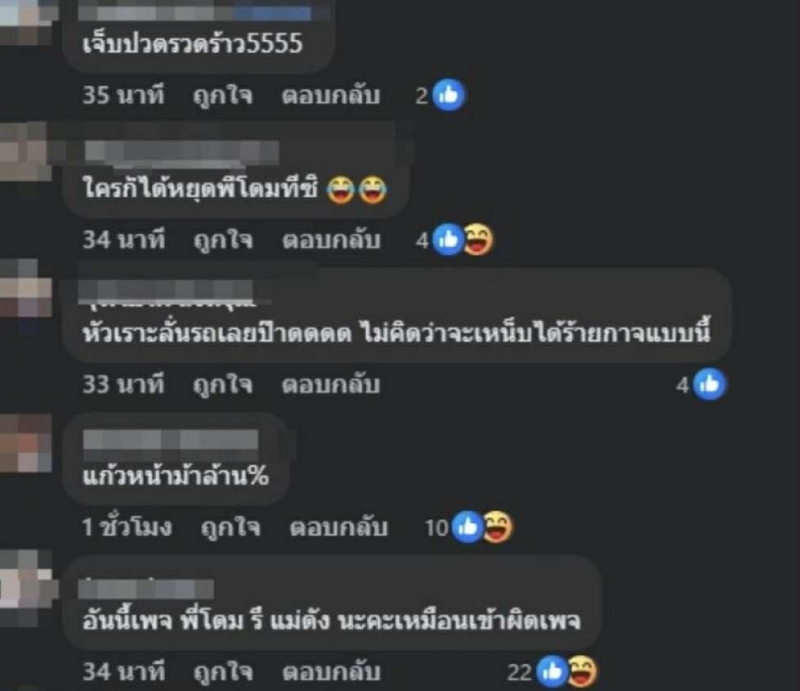This screenshot has width=800, height=691.
Task: View likes on the "เจ็บปวดรวดร้าว5555" comment
Action: 442,96
